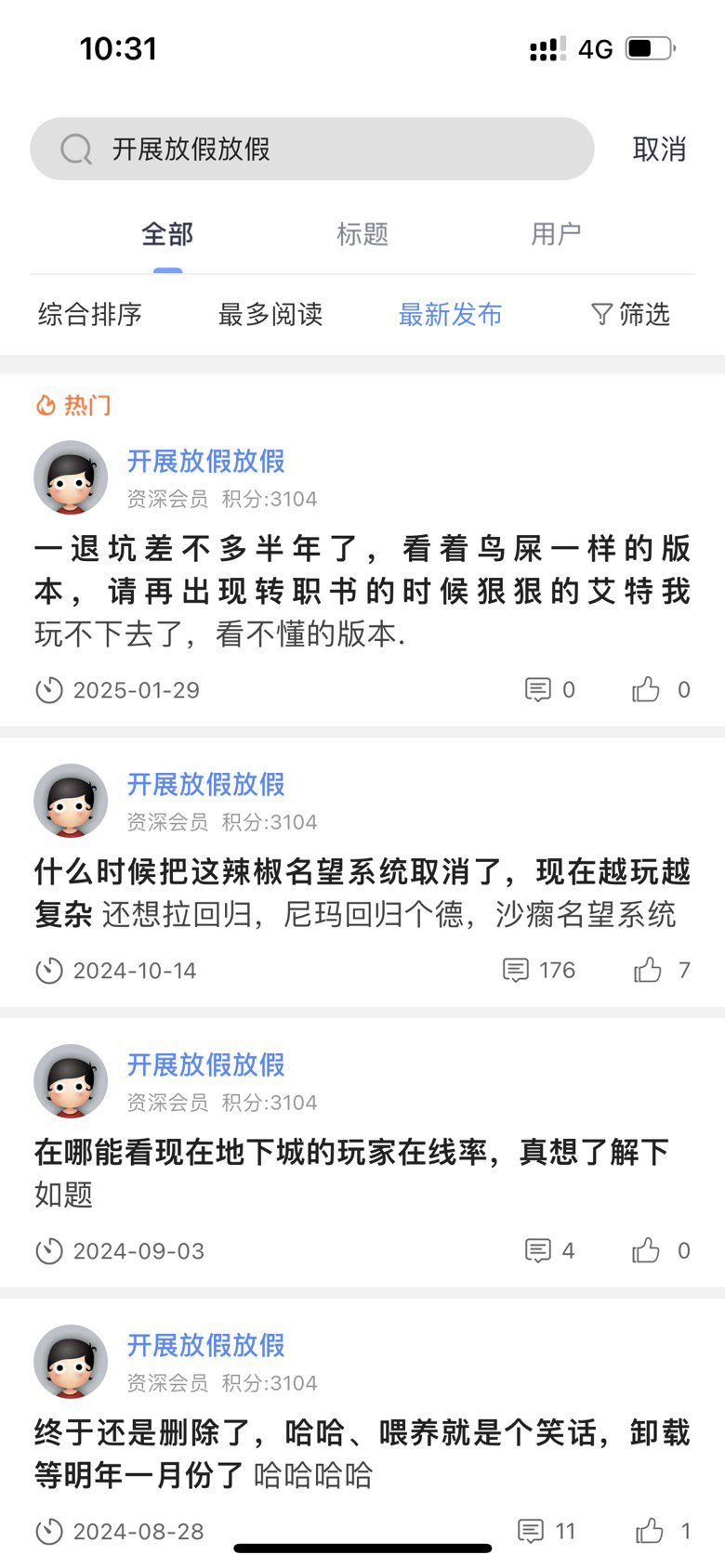Viewport: 725px width, 1568px height.
Task: Open the post about 地下城的玩家在线率
Action: click(x=351, y=1152)
